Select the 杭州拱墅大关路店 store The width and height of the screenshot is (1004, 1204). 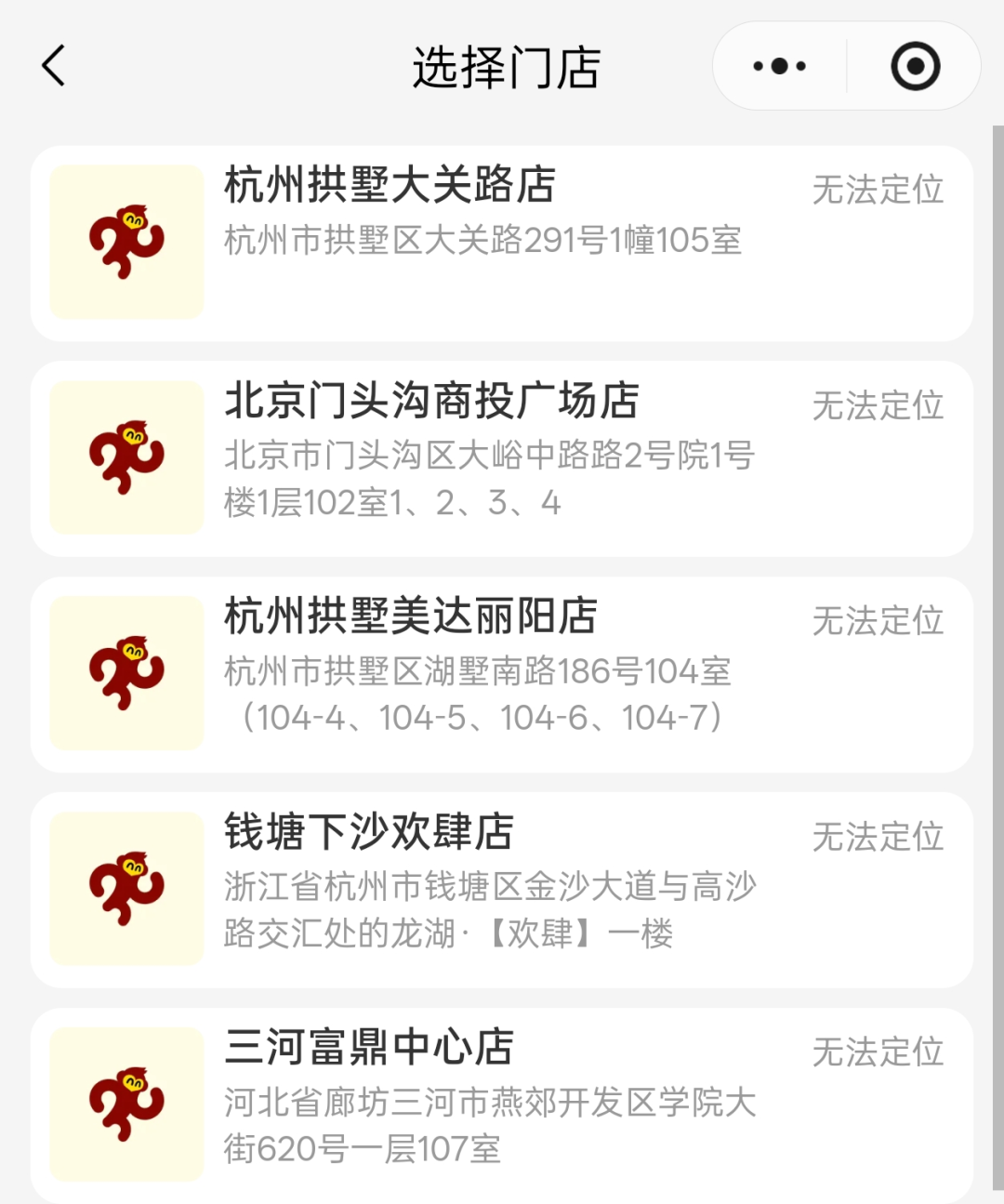[x=502, y=244]
